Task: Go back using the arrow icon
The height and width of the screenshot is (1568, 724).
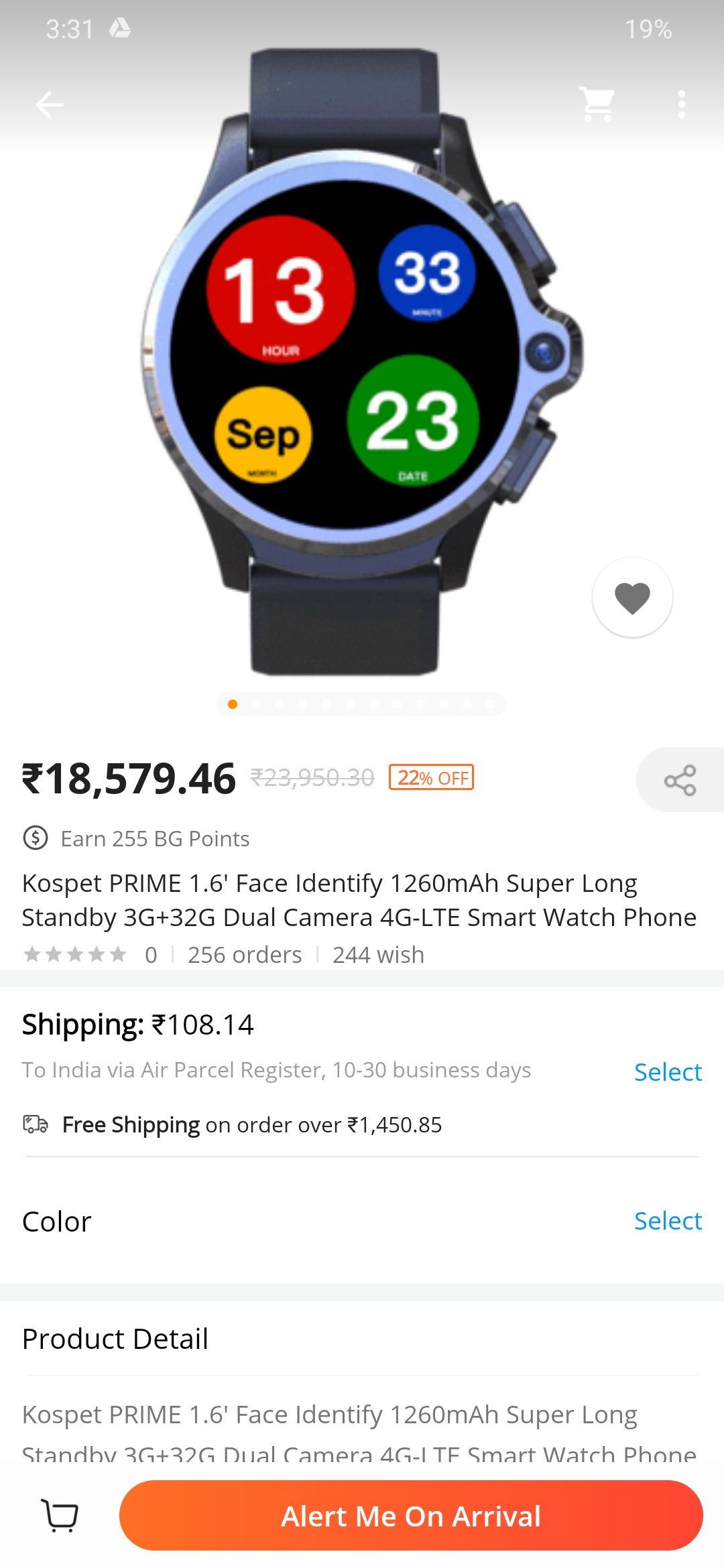Action: (49, 105)
